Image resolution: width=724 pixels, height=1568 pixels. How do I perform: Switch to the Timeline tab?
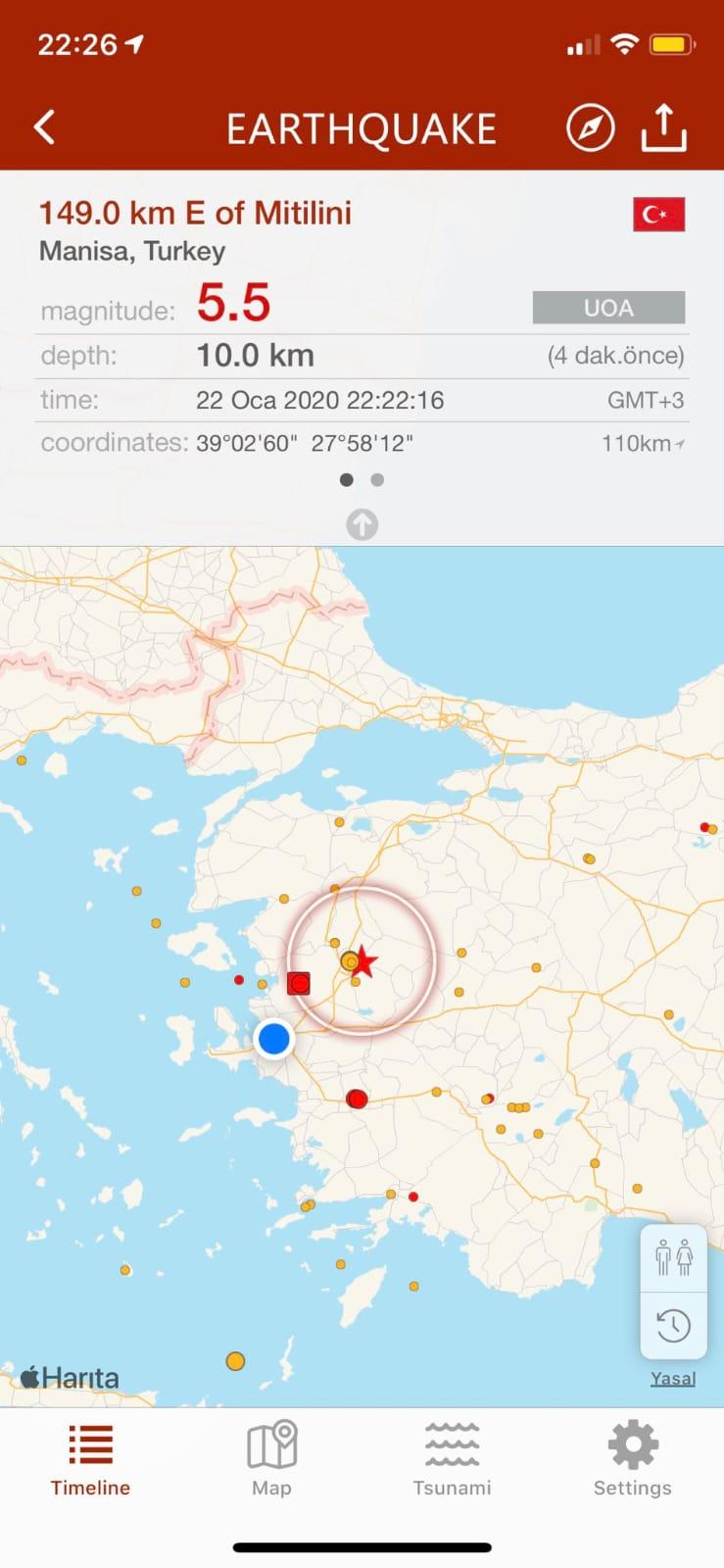pos(90,1459)
